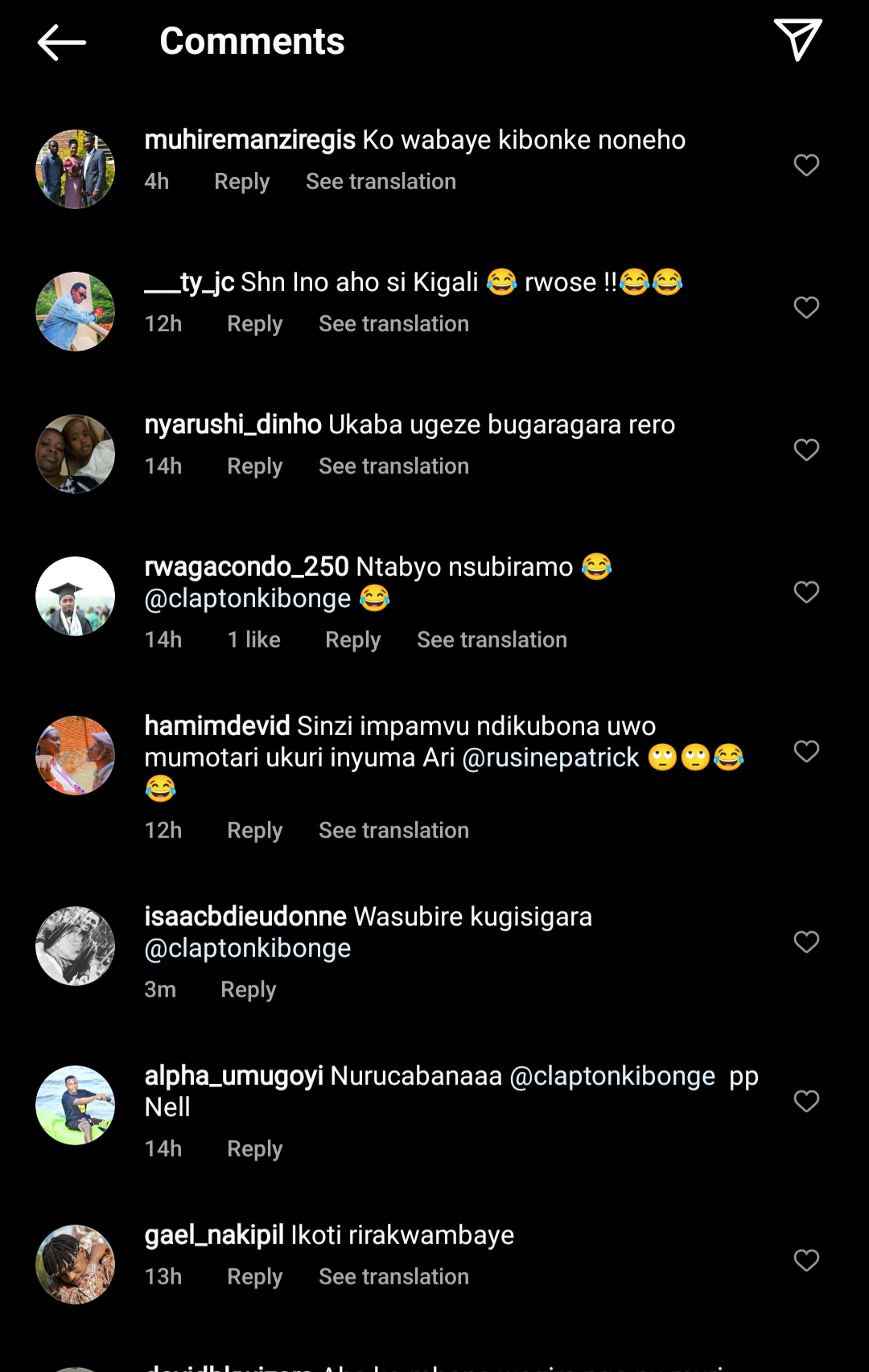Reply to muhiremanziregis's comment
Image resolution: width=869 pixels, height=1372 pixels.
[241, 182]
